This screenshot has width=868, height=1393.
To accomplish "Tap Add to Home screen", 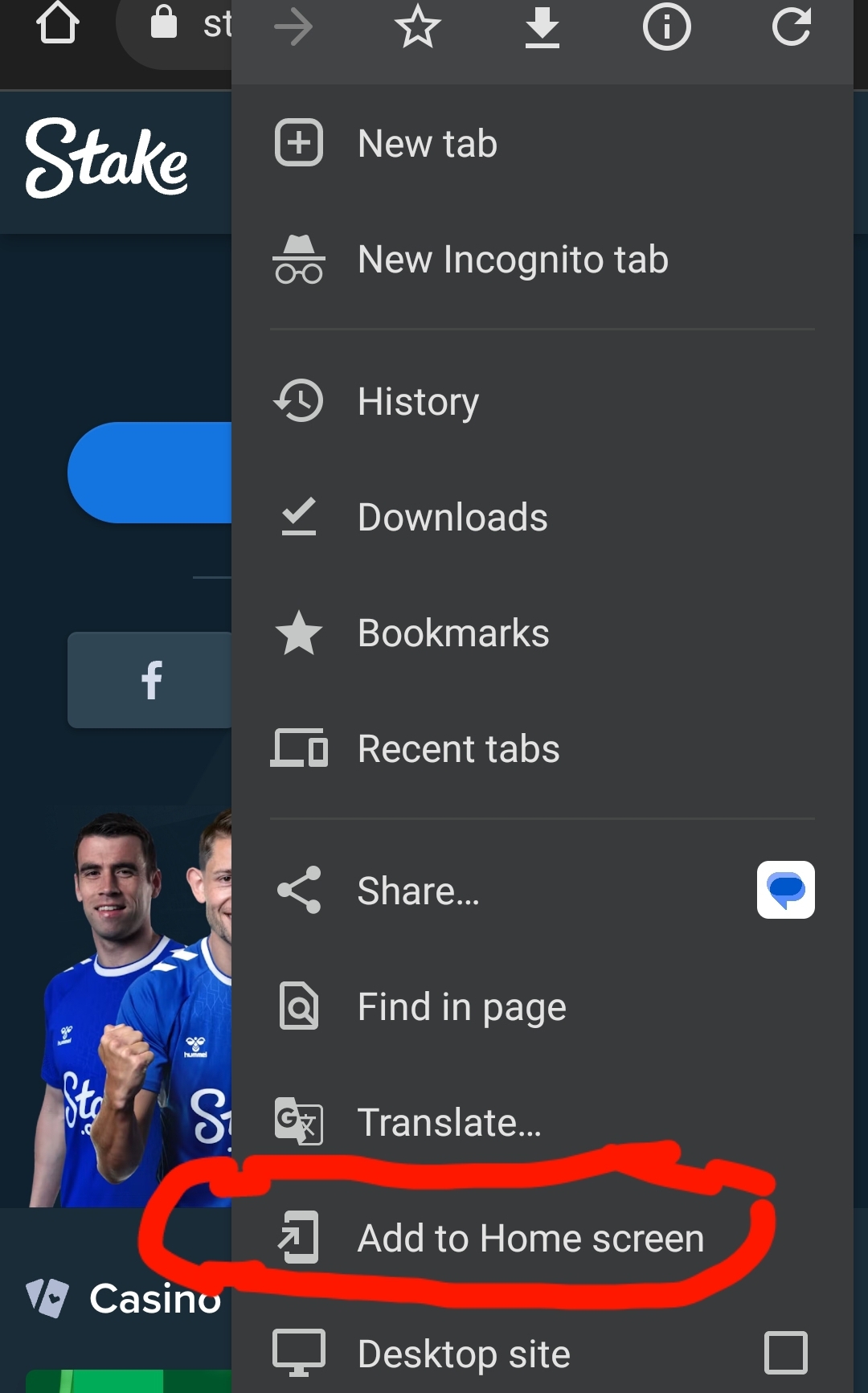I will pyautogui.click(x=542, y=1238).
